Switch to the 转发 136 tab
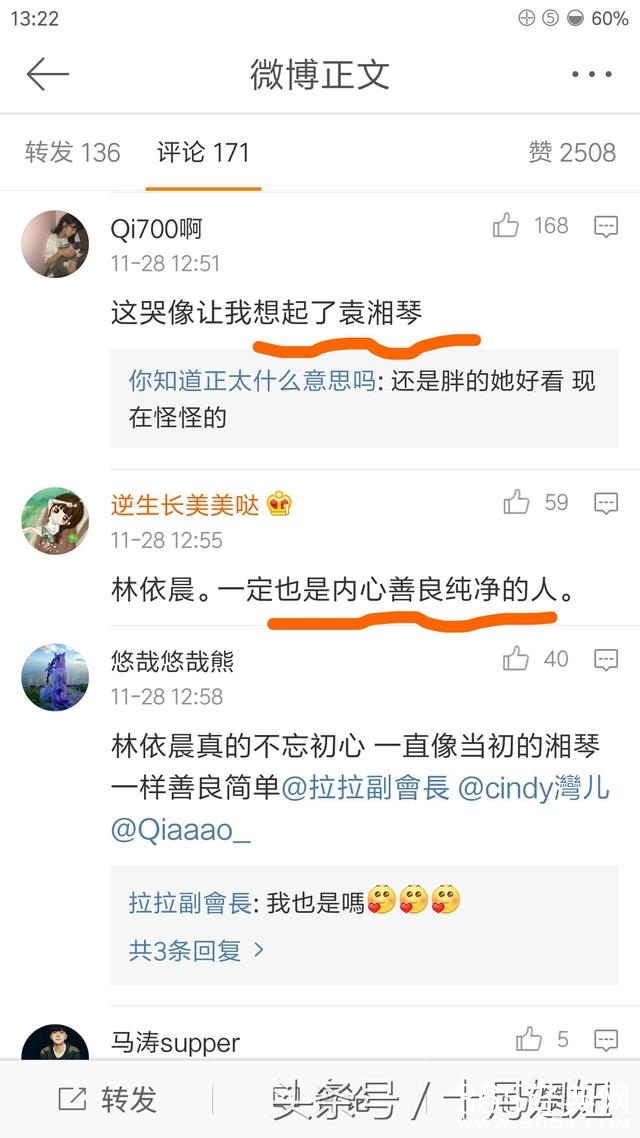This screenshot has height=1138, width=640. (72, 152)
